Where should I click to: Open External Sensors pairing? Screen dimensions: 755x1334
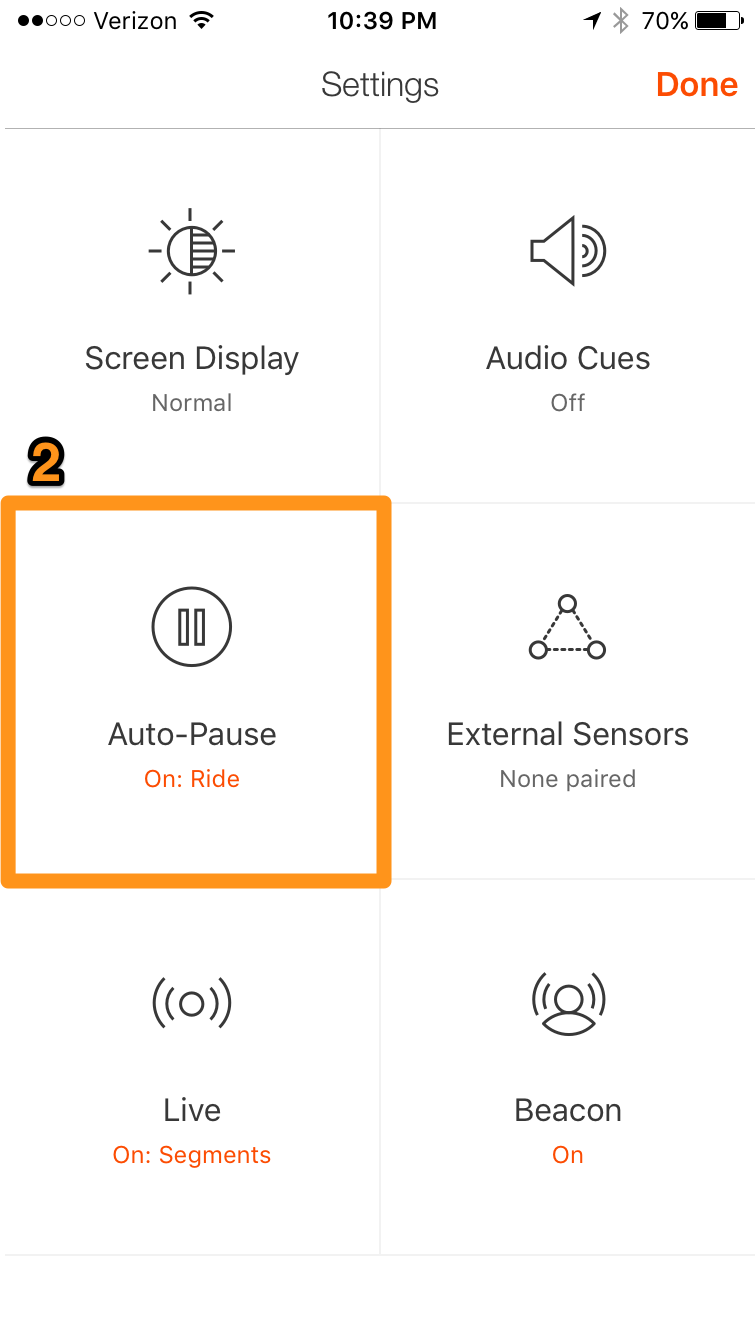568,691
